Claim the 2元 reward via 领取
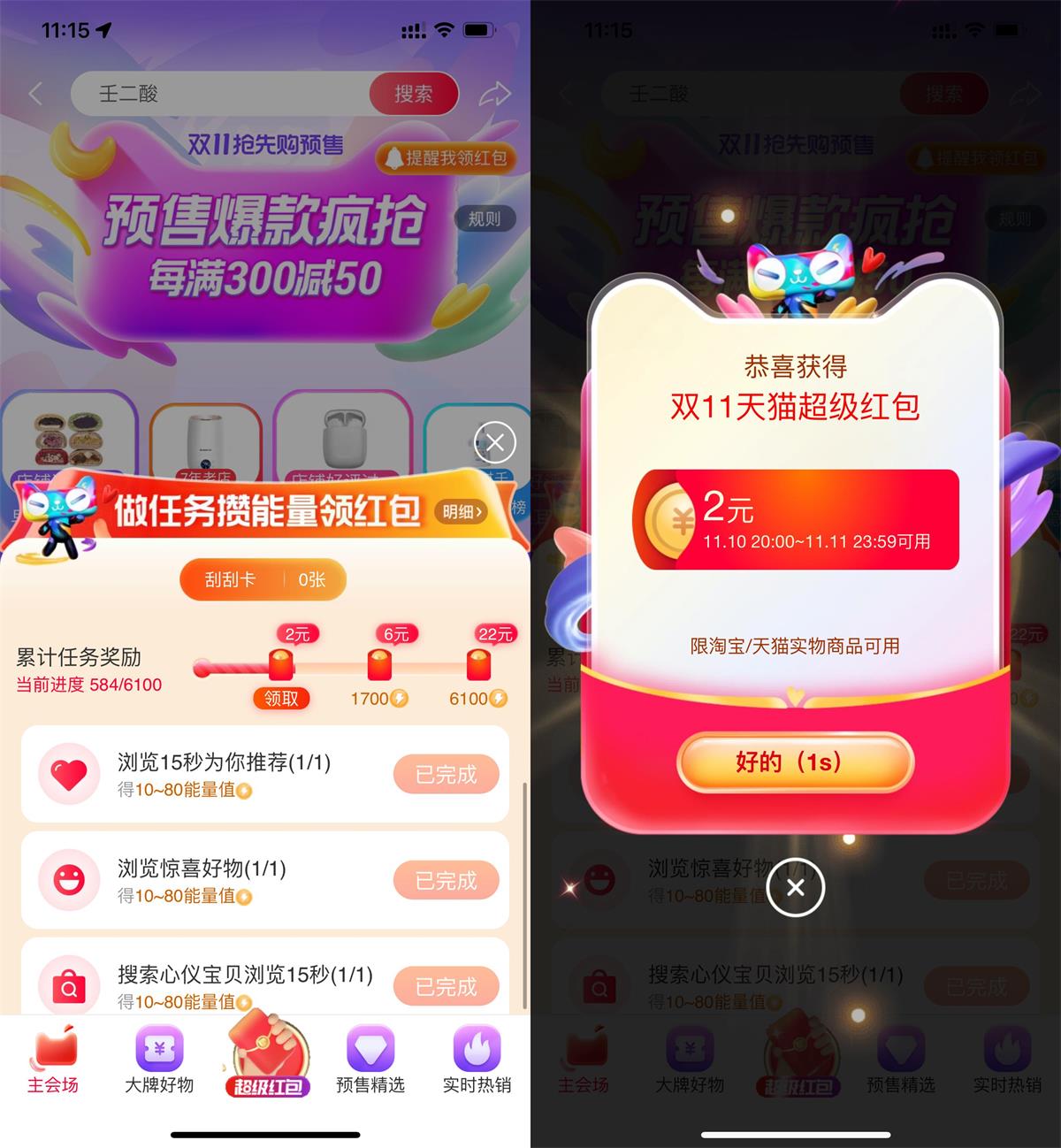The width and height of the screenshot is (1061, 1148). pyautogui.click(x=281, y=698)
